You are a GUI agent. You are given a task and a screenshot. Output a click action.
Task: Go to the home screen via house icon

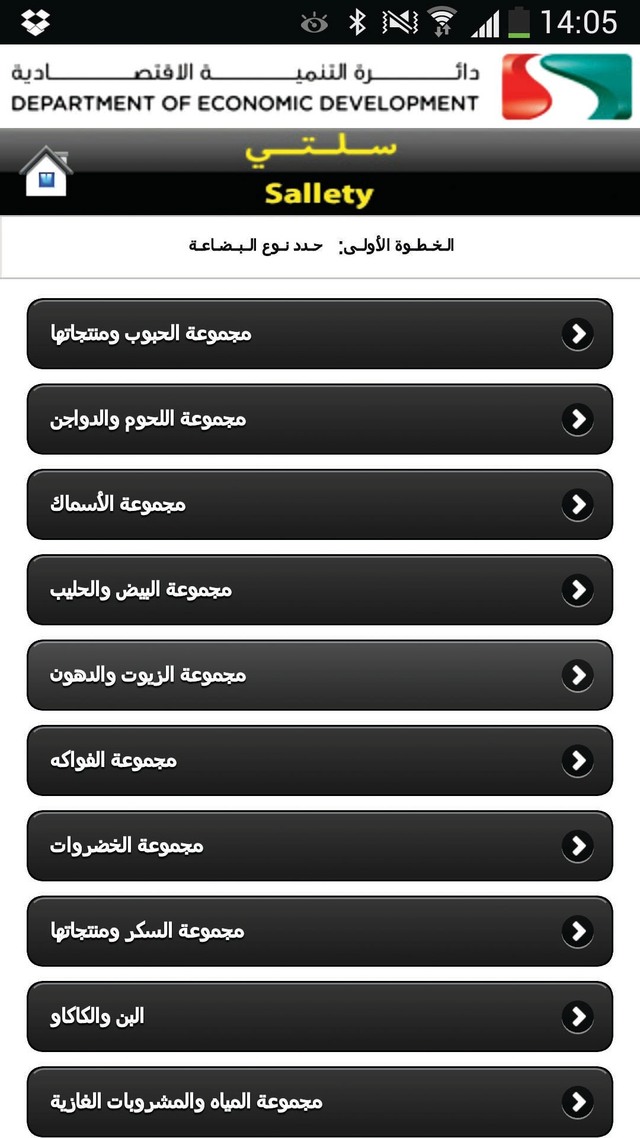click(x=46, y=171)
